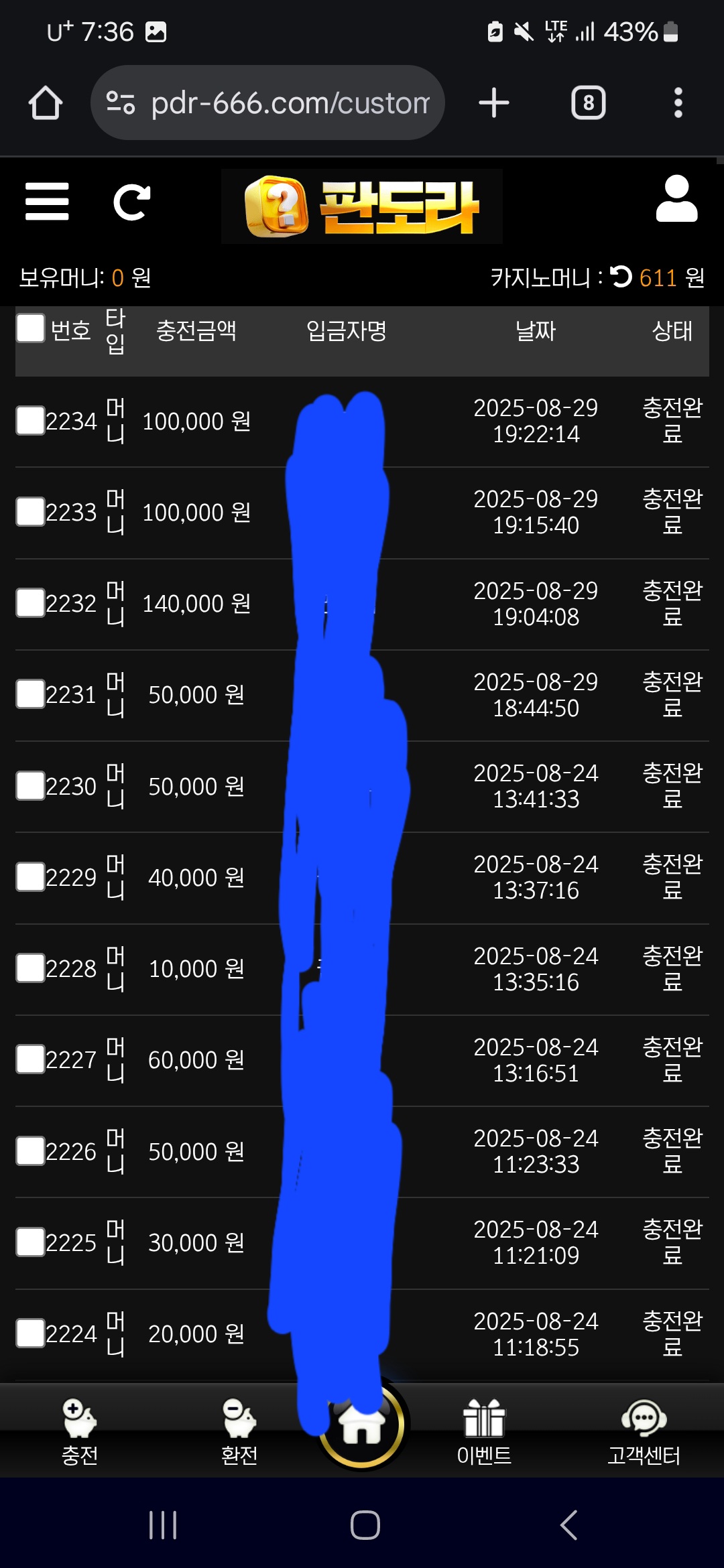Select the checkbox for record 2232
Screen dimensions: 724x1568
click(x=31, y=603)
